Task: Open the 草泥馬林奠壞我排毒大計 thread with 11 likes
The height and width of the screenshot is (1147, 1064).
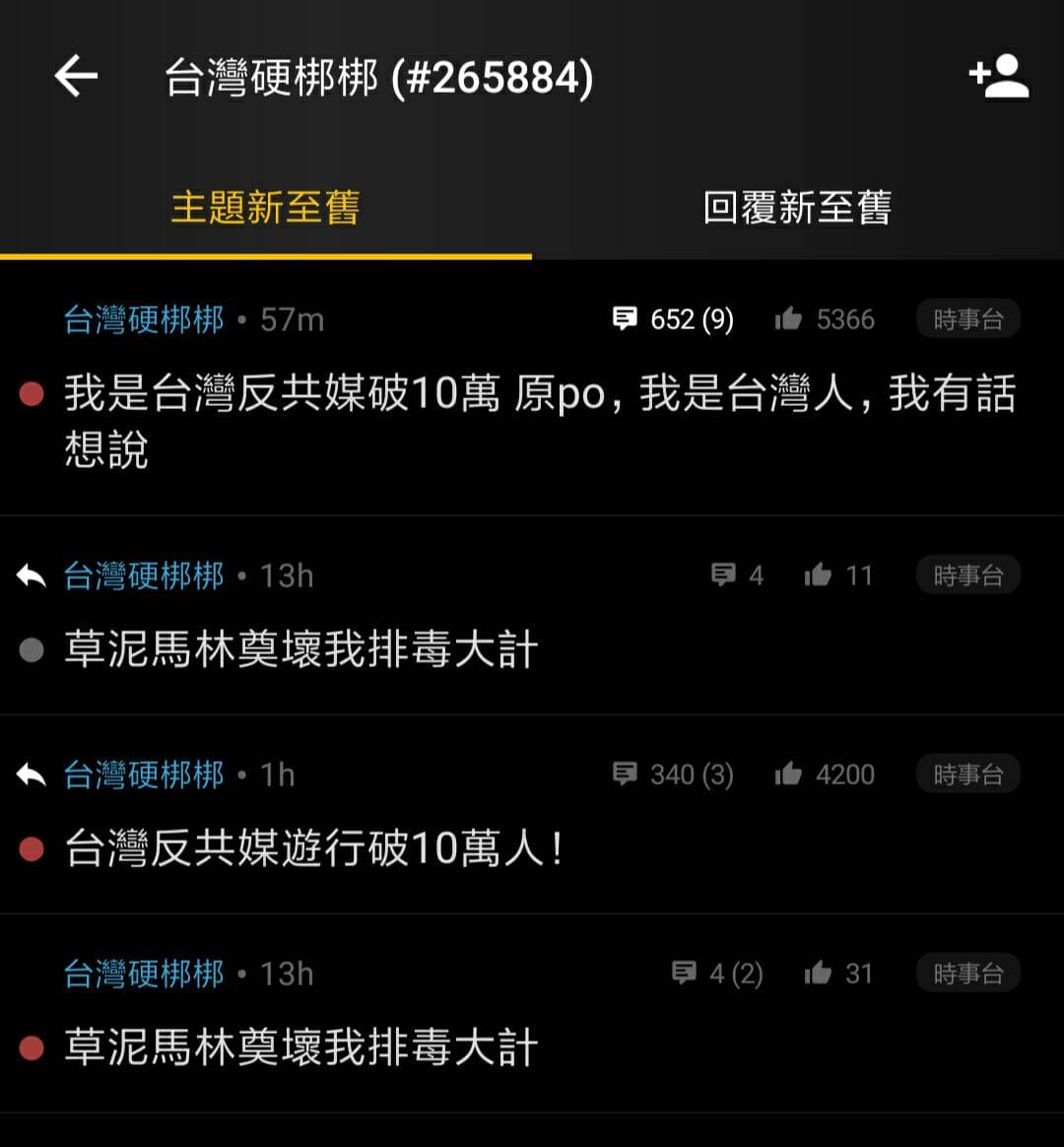Action: pos(300,650)
